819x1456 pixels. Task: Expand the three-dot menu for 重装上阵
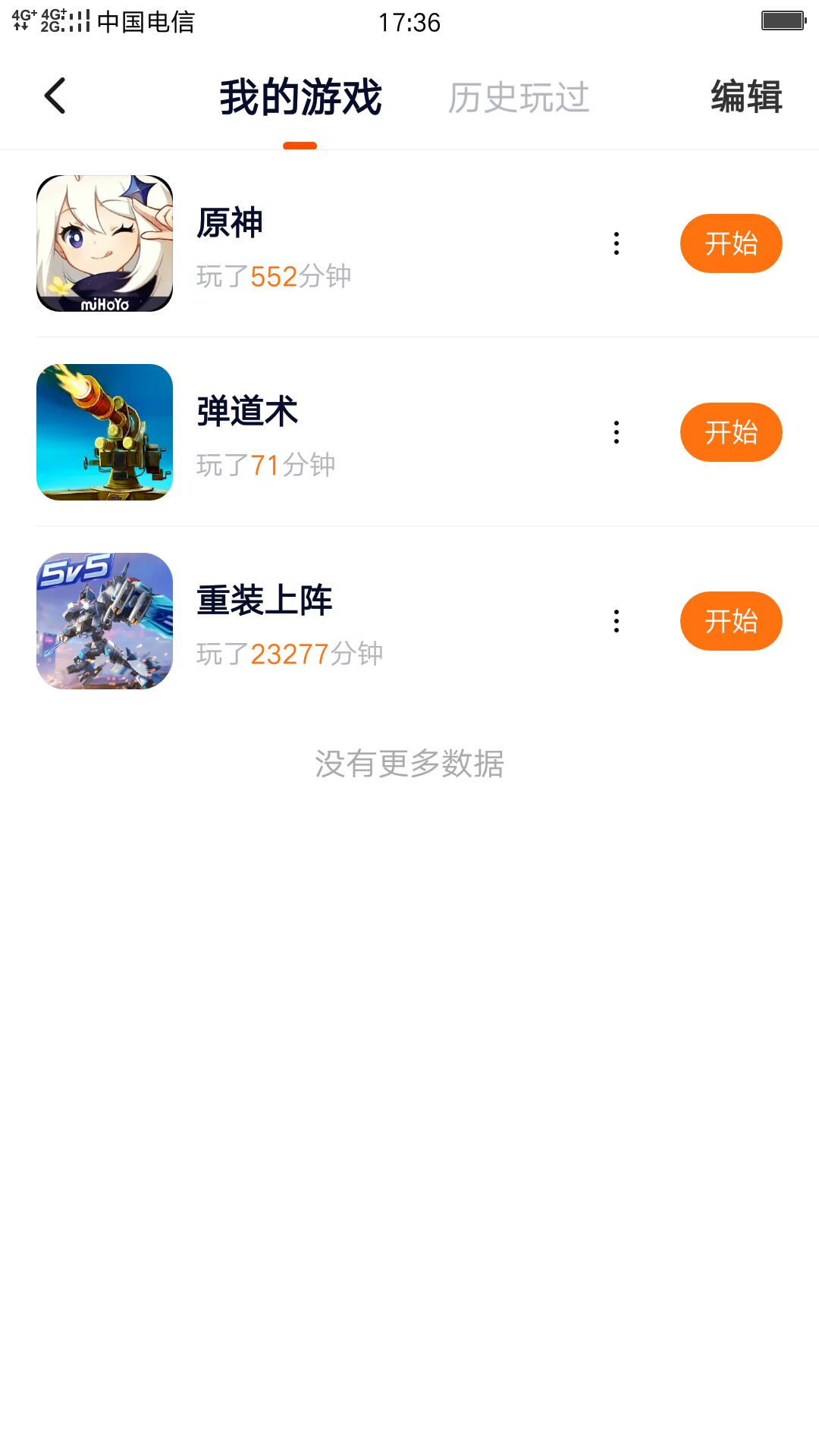coord(617,621)
